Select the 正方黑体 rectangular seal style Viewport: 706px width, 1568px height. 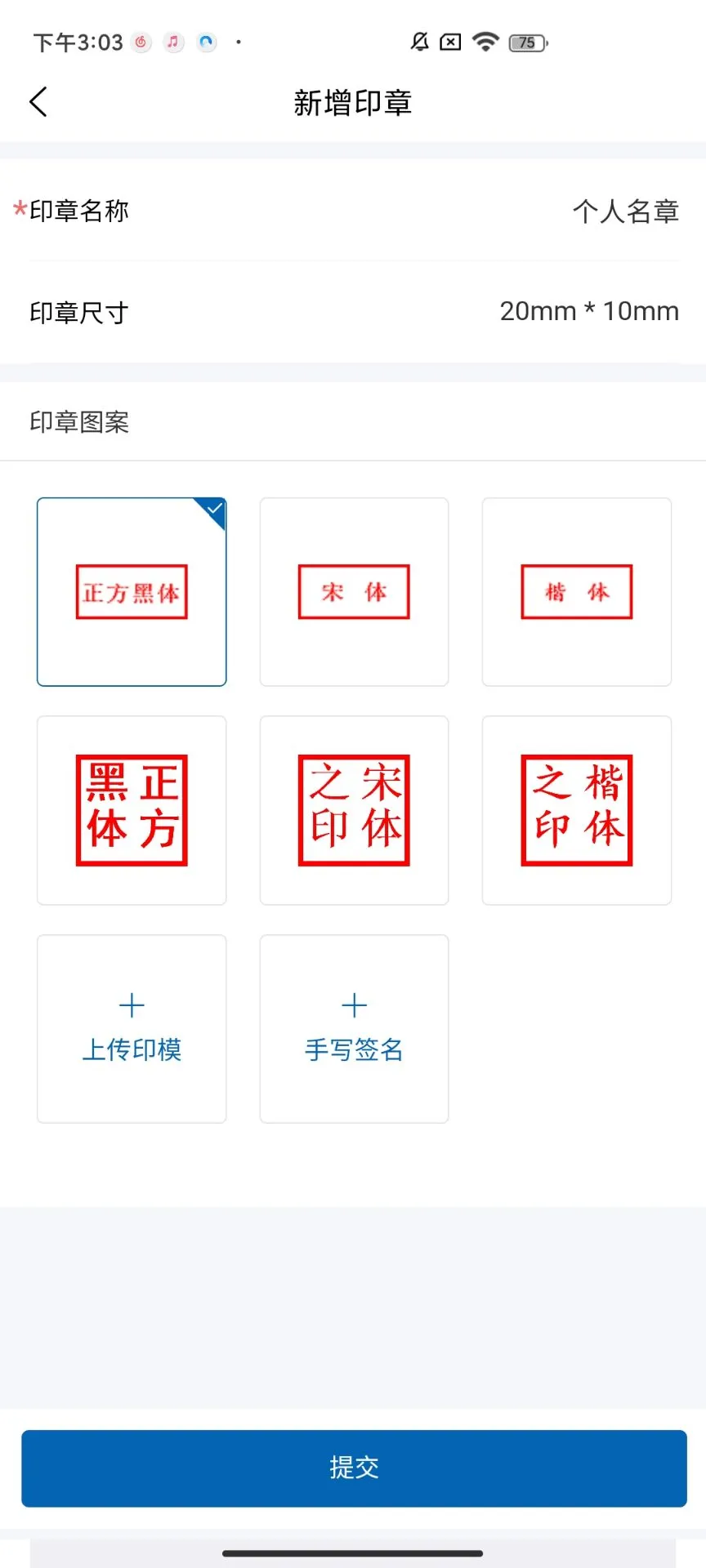click(131, 592)
